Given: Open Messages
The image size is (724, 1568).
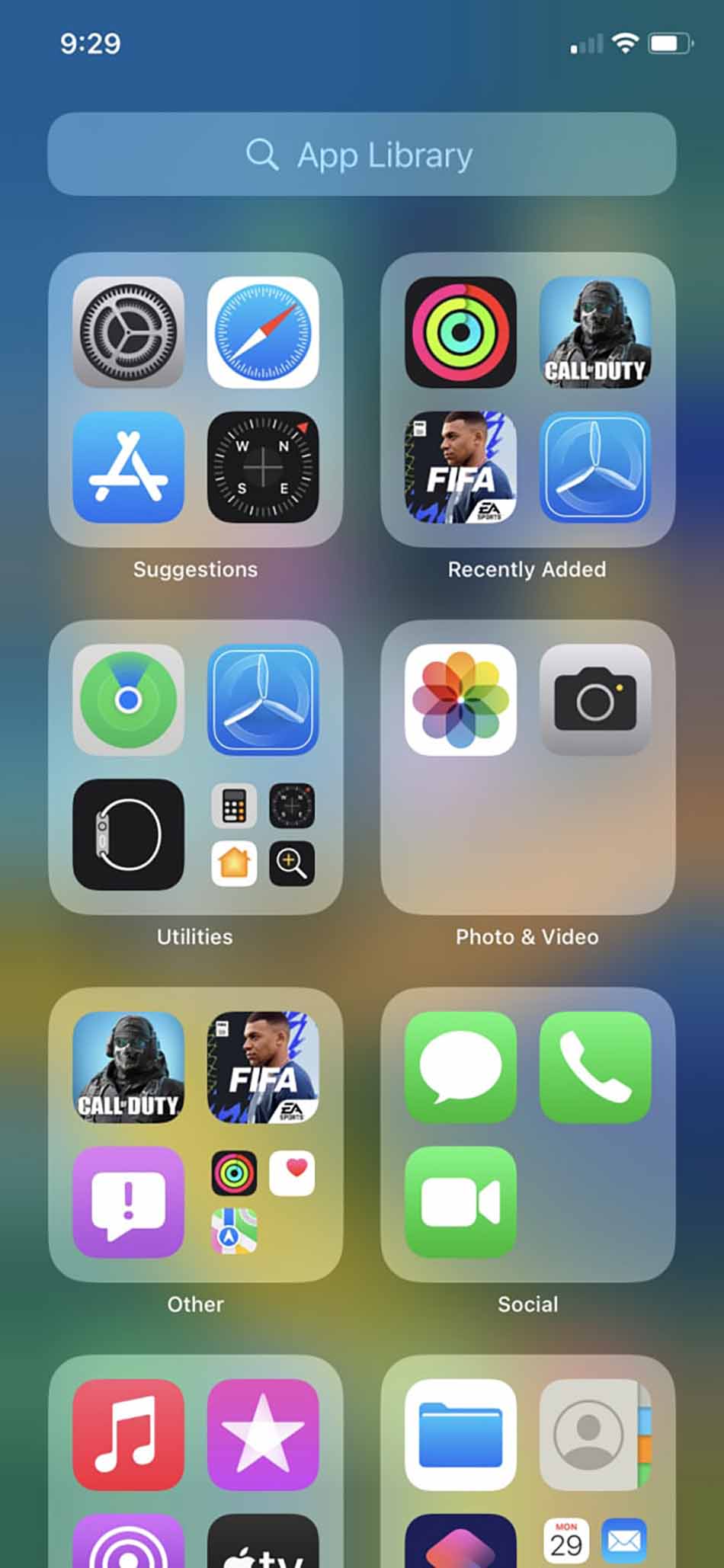Looking at the screenshot, I should [460, 1067].
